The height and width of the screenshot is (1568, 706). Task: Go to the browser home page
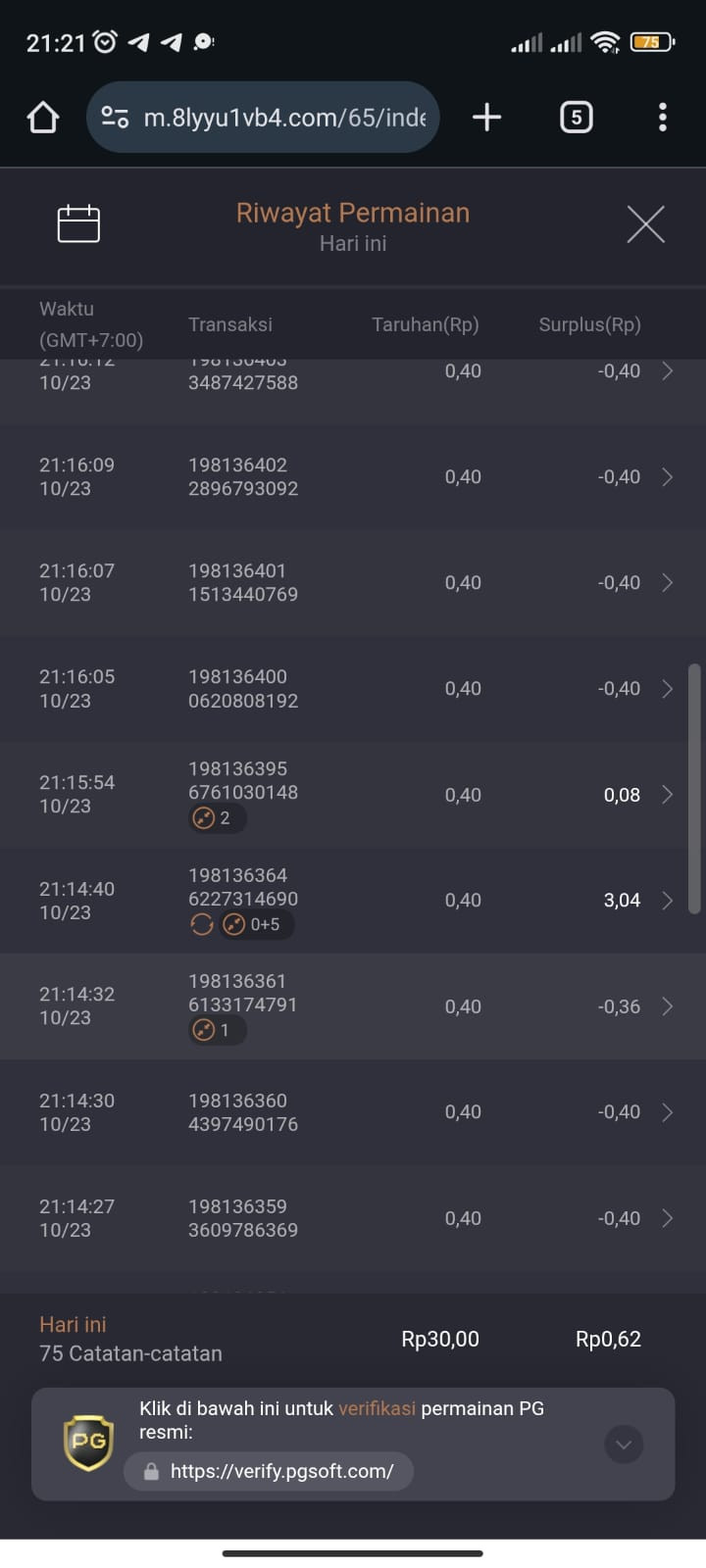43,118
